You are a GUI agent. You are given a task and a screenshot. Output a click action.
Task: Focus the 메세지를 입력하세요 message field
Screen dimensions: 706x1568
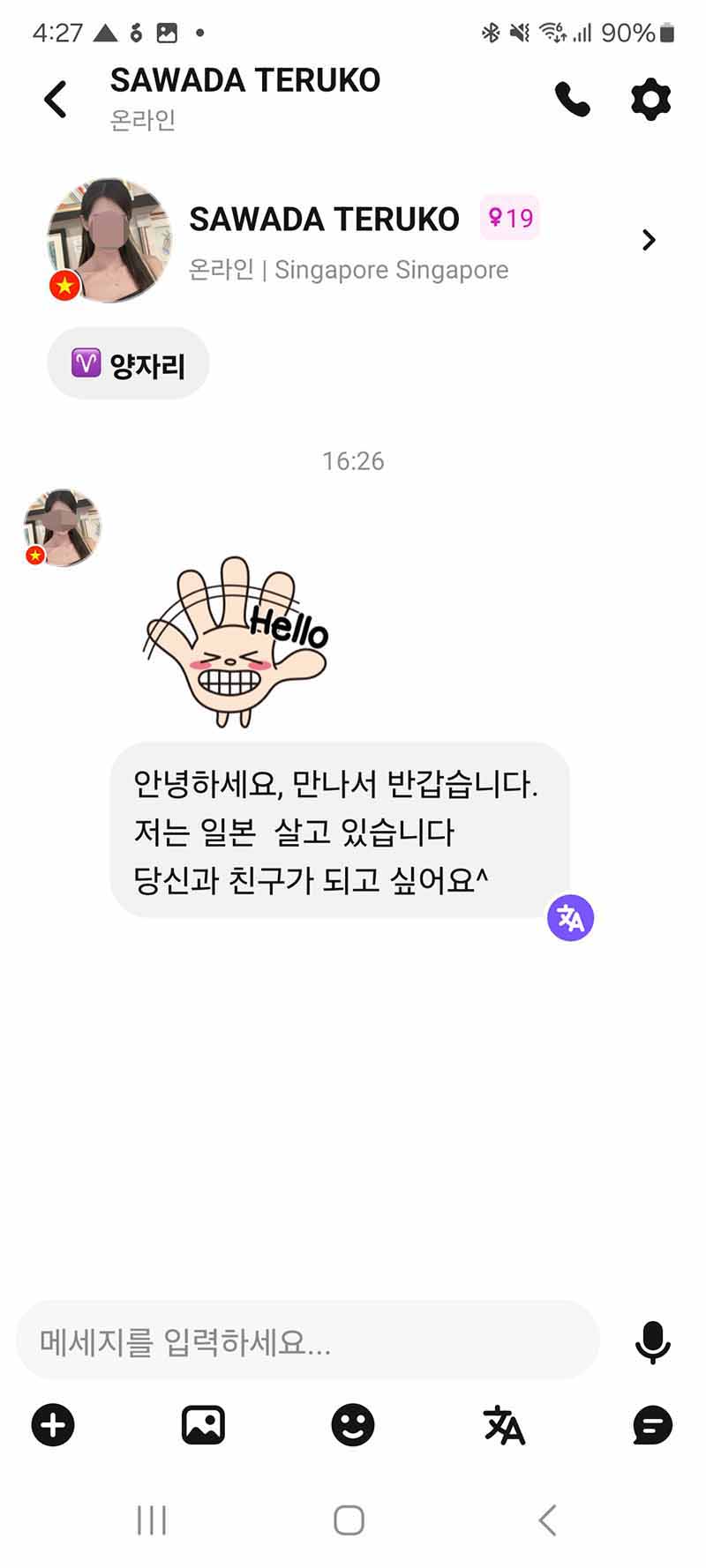tap(307, 1342)
